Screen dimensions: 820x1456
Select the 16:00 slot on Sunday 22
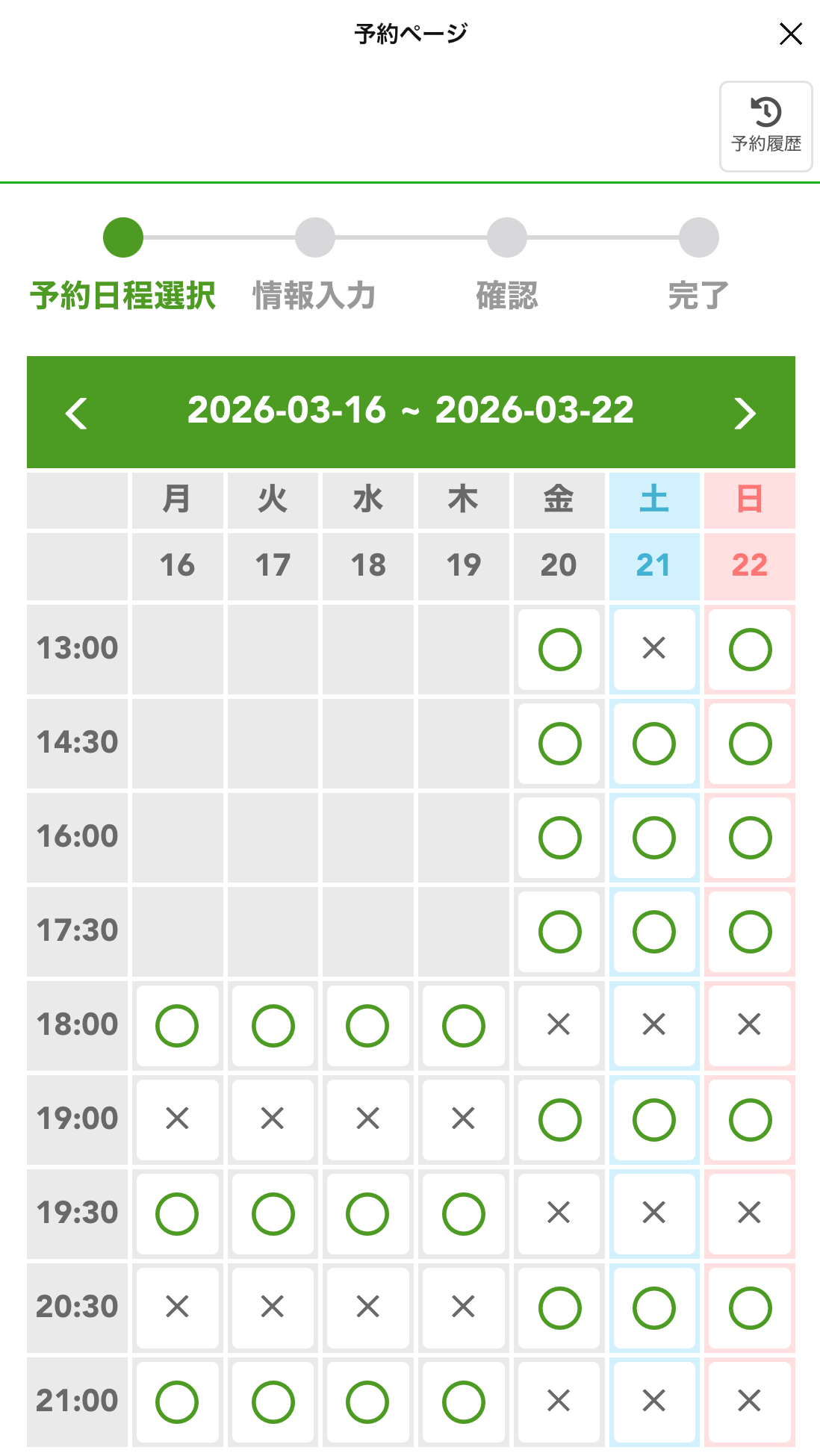coord(750,837)
